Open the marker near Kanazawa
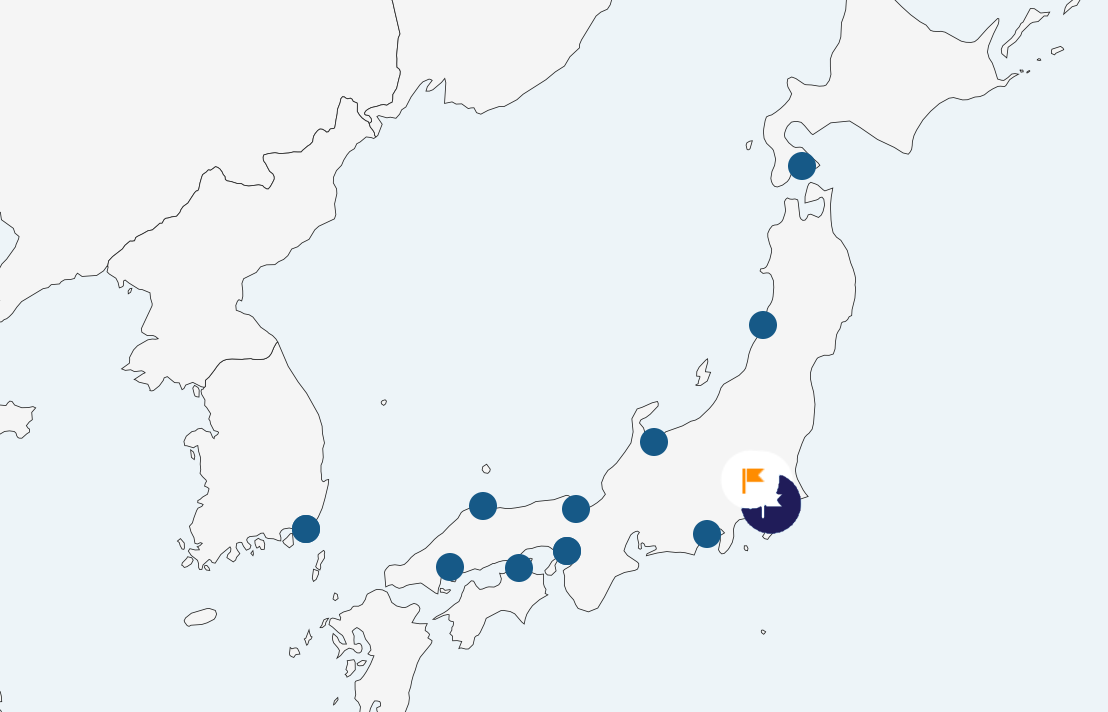1108x712 pixels. [654, 441]
